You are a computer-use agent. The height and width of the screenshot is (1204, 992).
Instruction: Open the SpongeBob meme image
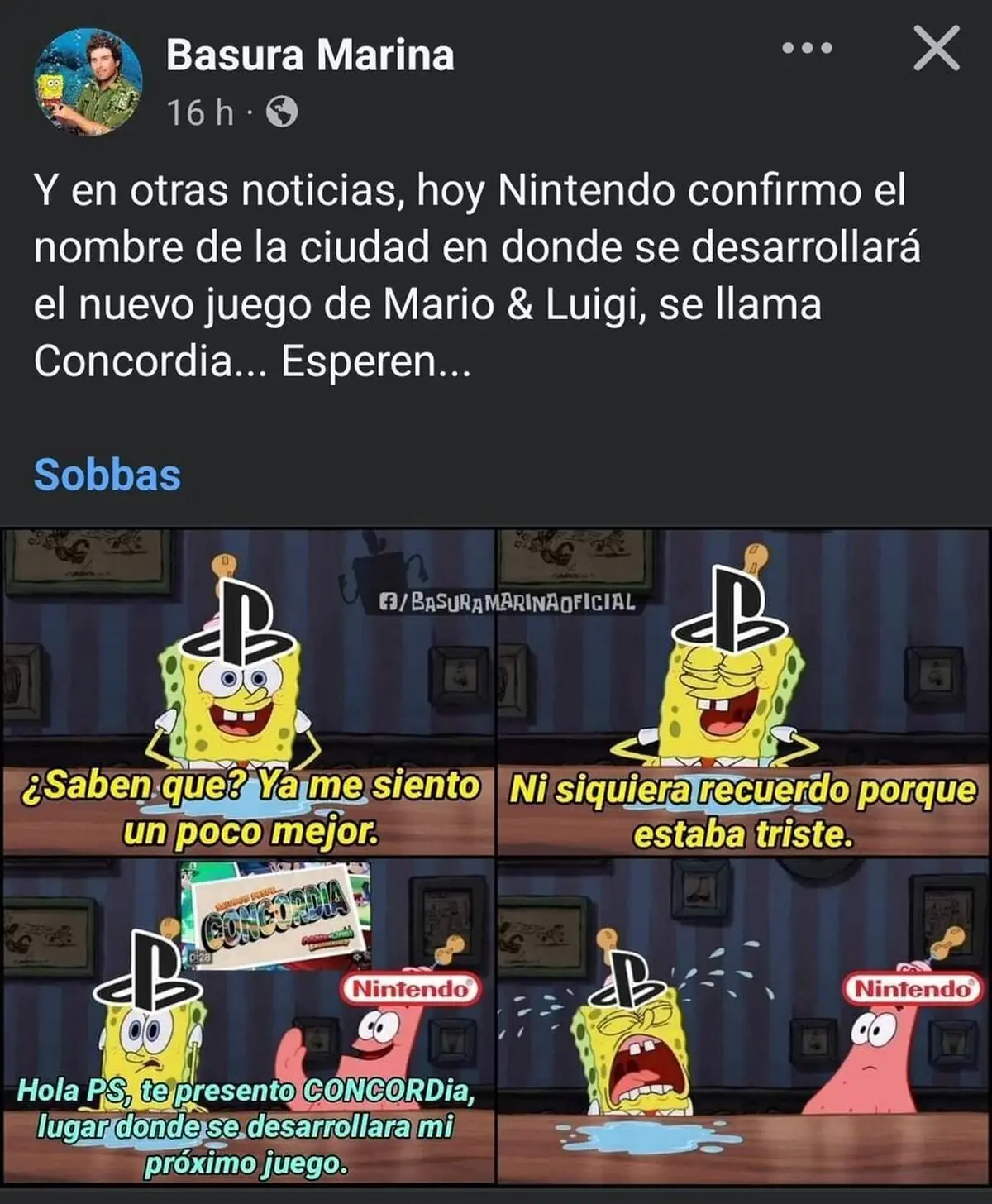coord(496,857)
